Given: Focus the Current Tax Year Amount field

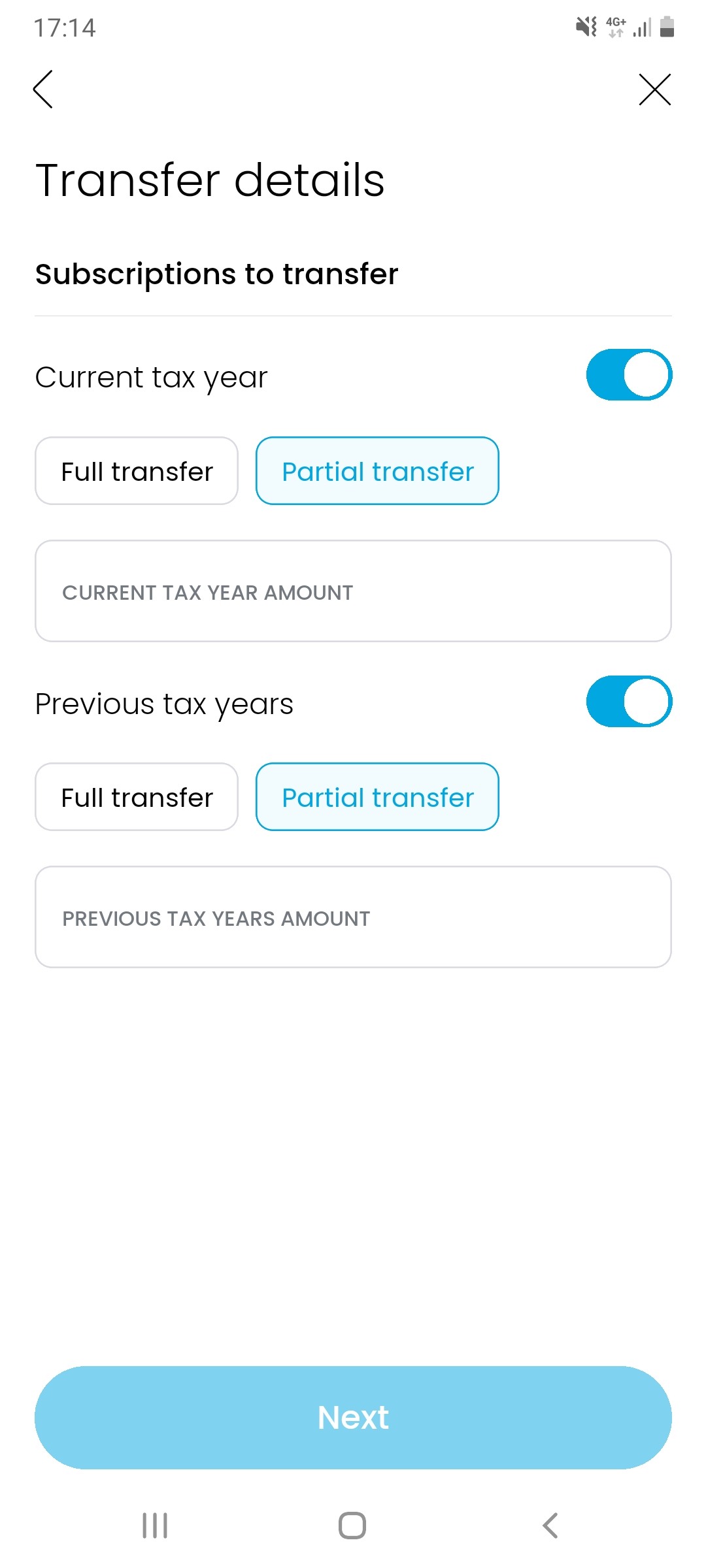Looking at the screenshot, I should (x=353, y=591).
